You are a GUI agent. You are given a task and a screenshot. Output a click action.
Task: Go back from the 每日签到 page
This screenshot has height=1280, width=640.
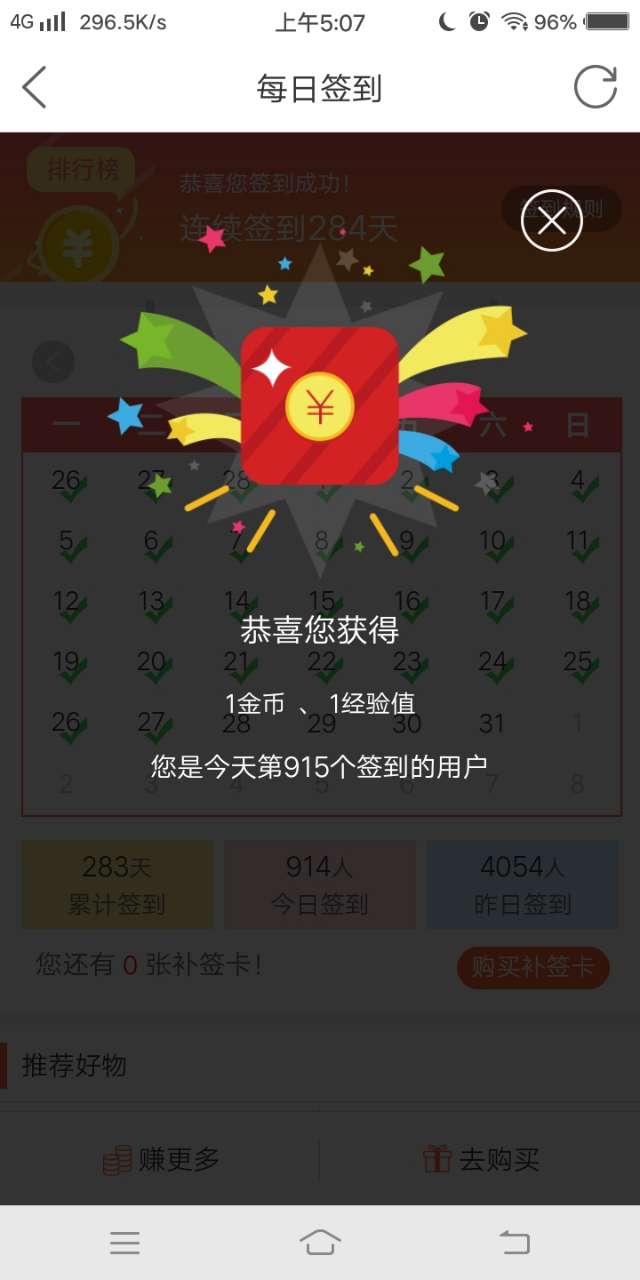pos(35,88)
